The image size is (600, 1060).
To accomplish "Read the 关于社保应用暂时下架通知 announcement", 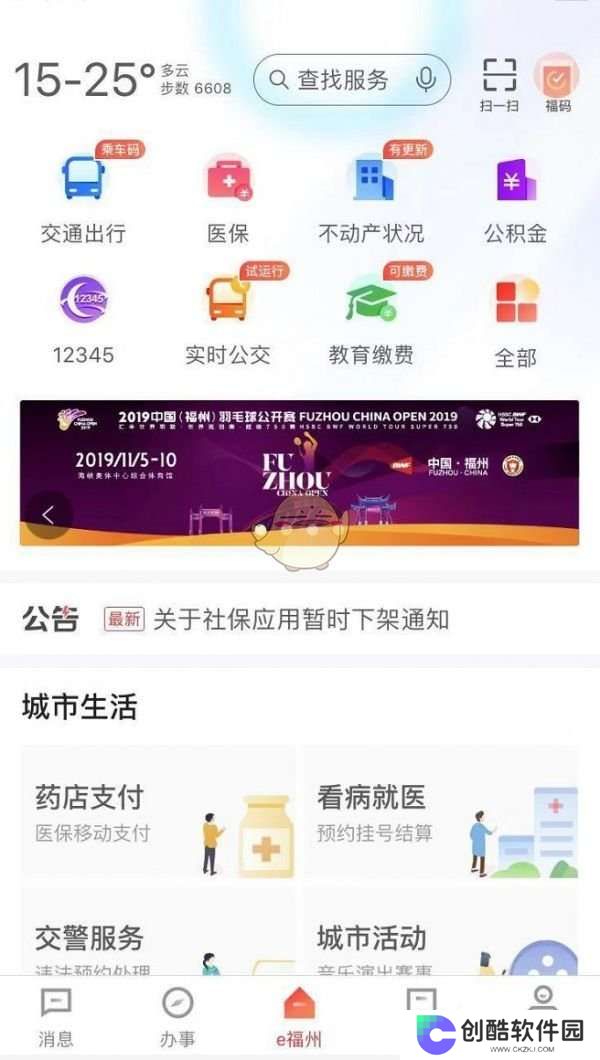I will pos(300,619).
